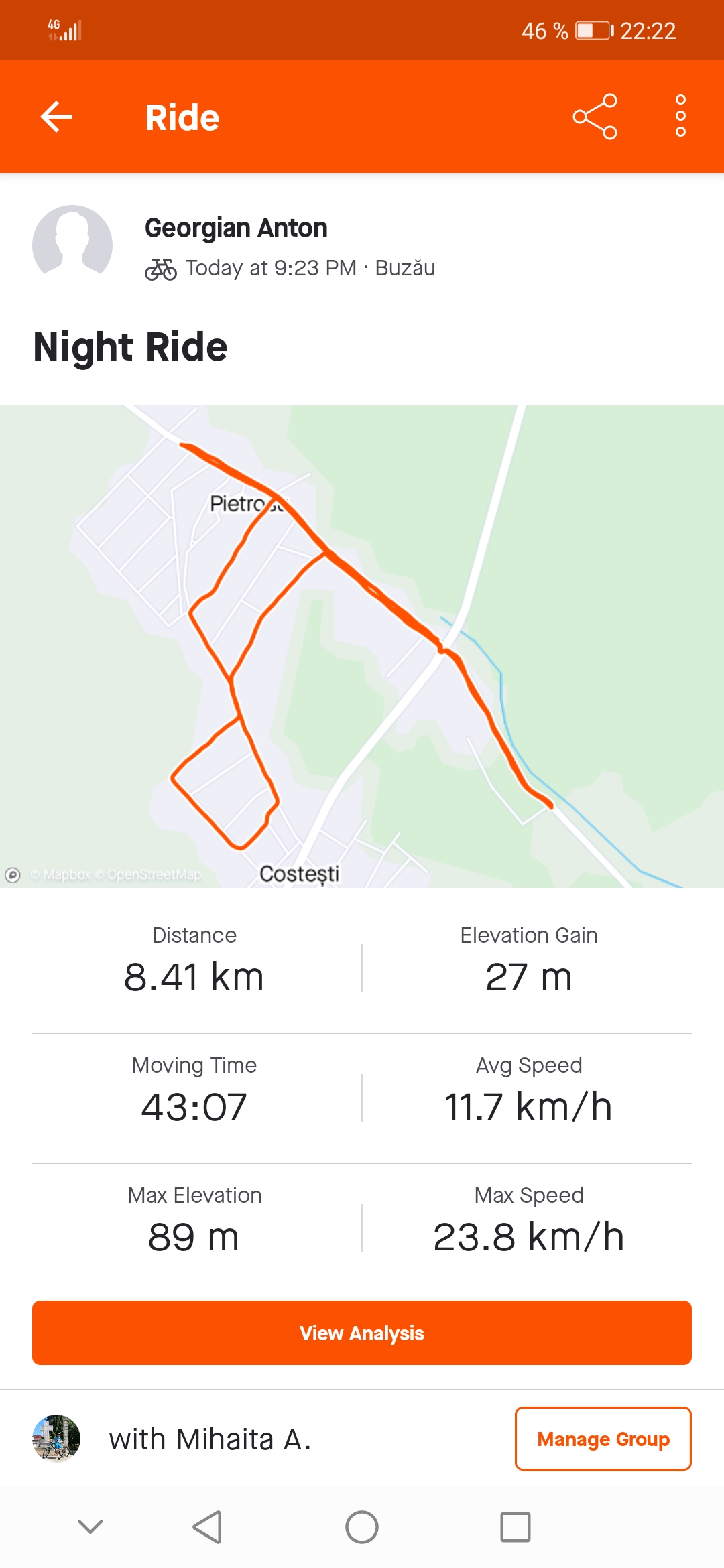View Mihaita A.'s profile avatar
The width and height of the screenshot is (724, 1568).
tap(56, 1438)
